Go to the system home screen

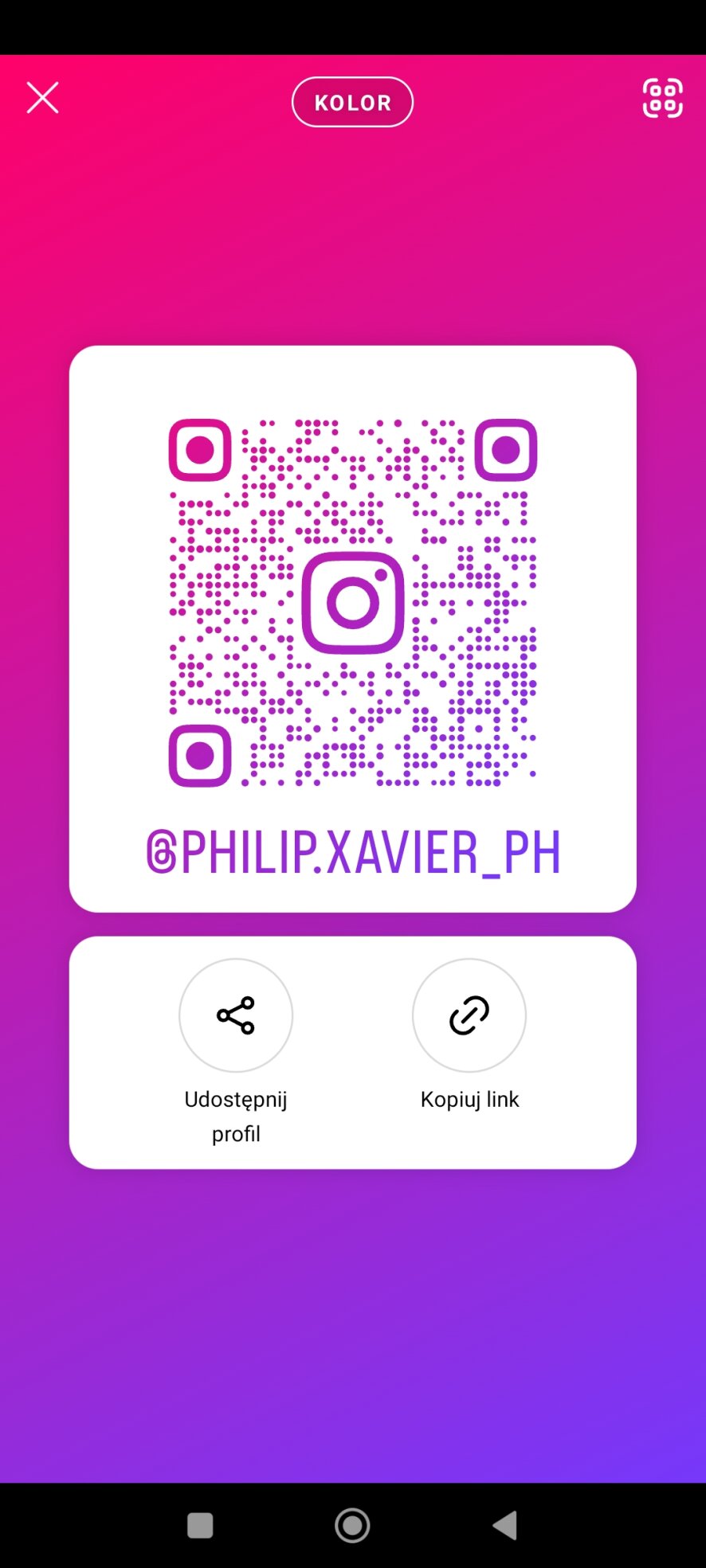[352, 1526]
